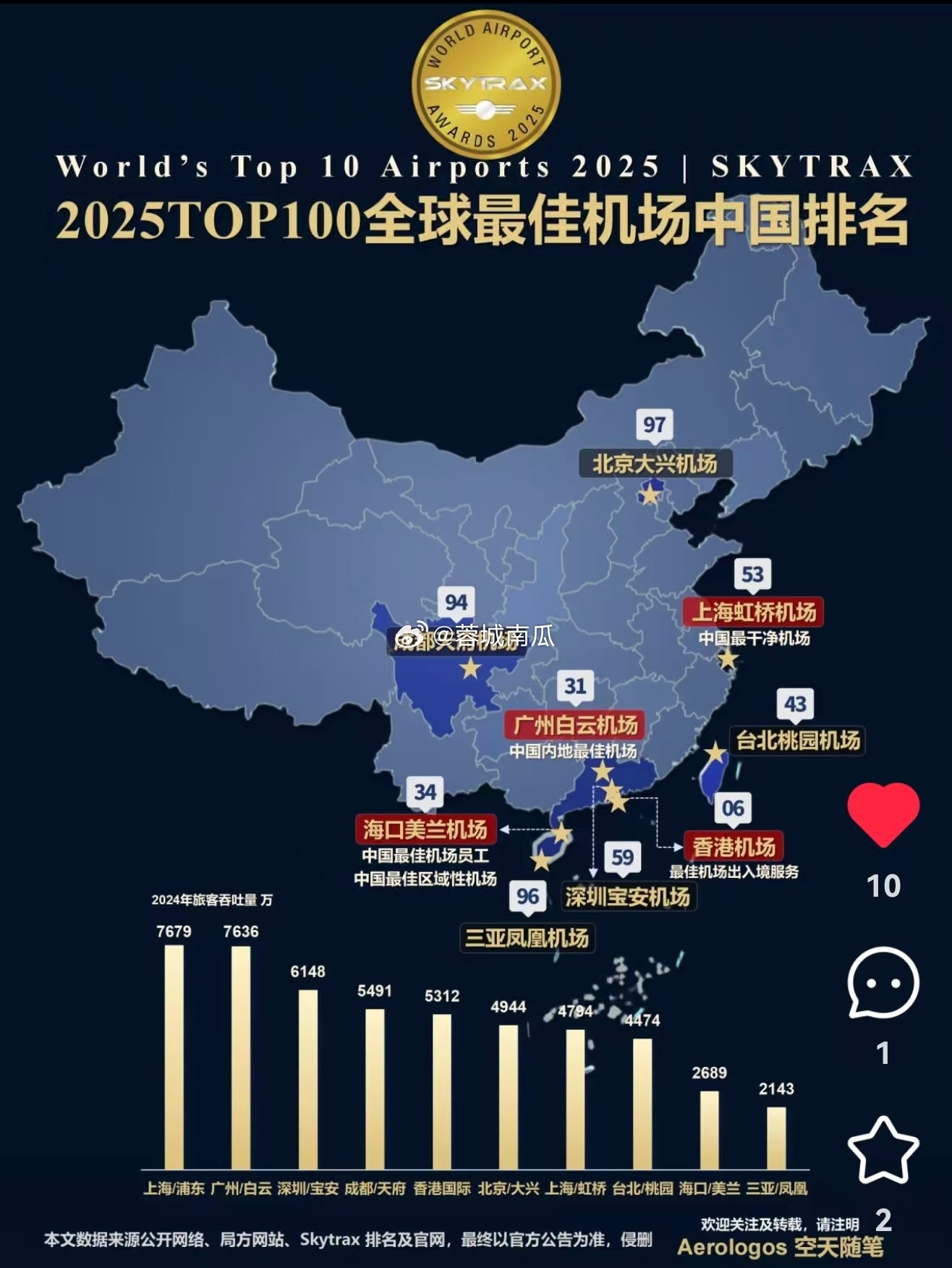Select the star marker for 北京大兴机场 on the map
Image resolution: width=952 pixels, height=1268 pixels.
649,494
